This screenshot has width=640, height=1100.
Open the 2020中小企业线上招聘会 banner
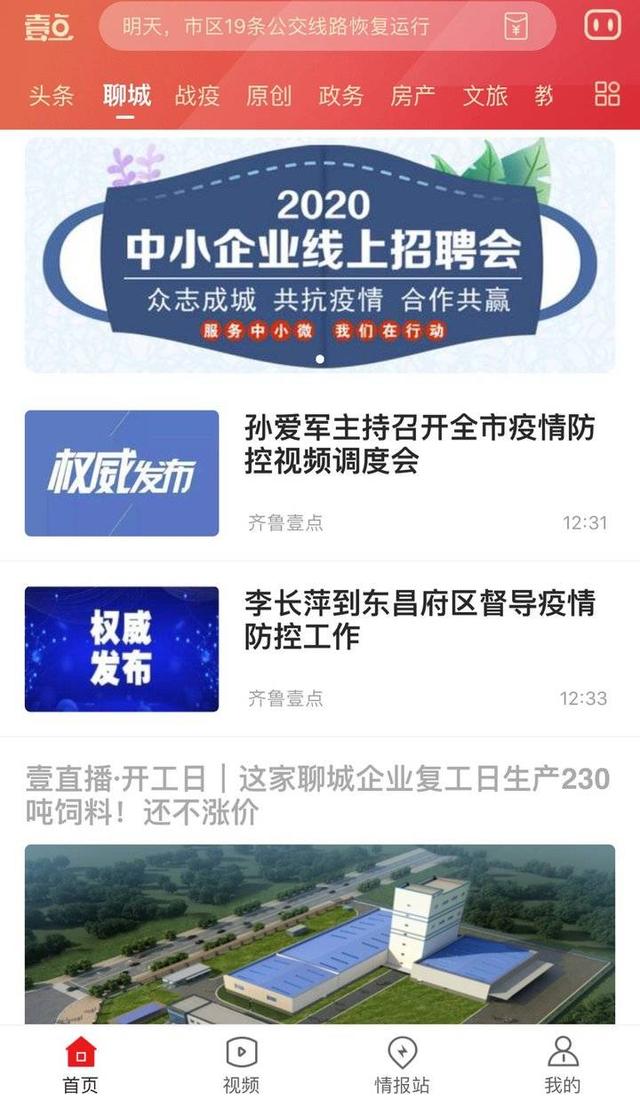pyautogui.click(x=320, y=255)
